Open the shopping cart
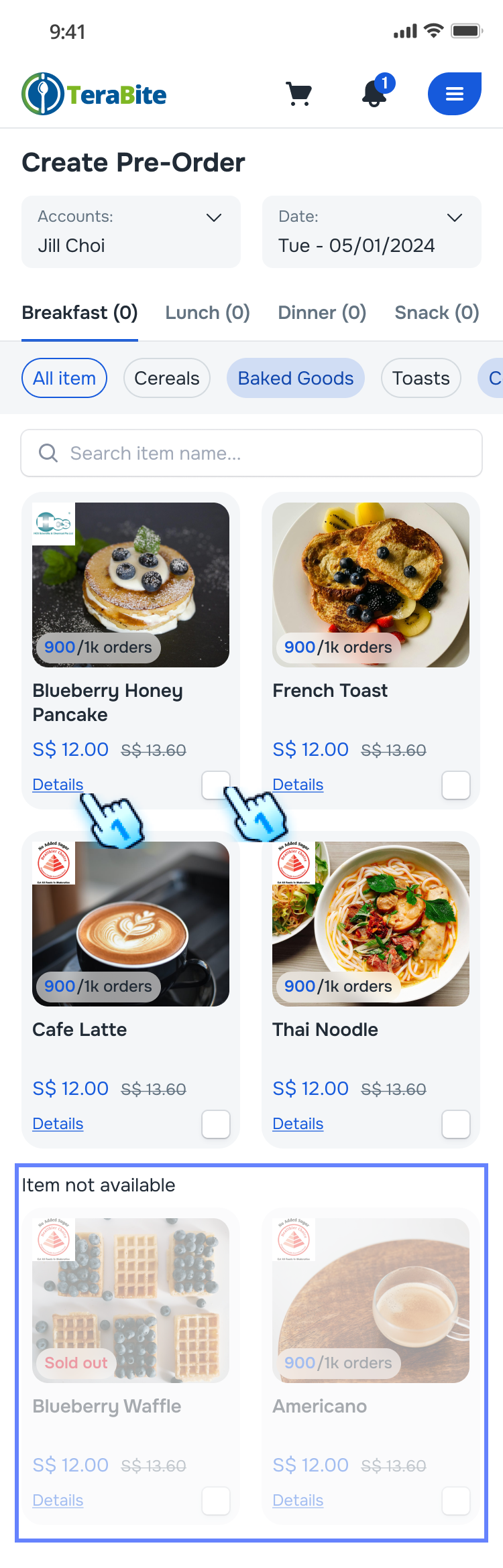The image size is (503, 1568). coord(298,94)
